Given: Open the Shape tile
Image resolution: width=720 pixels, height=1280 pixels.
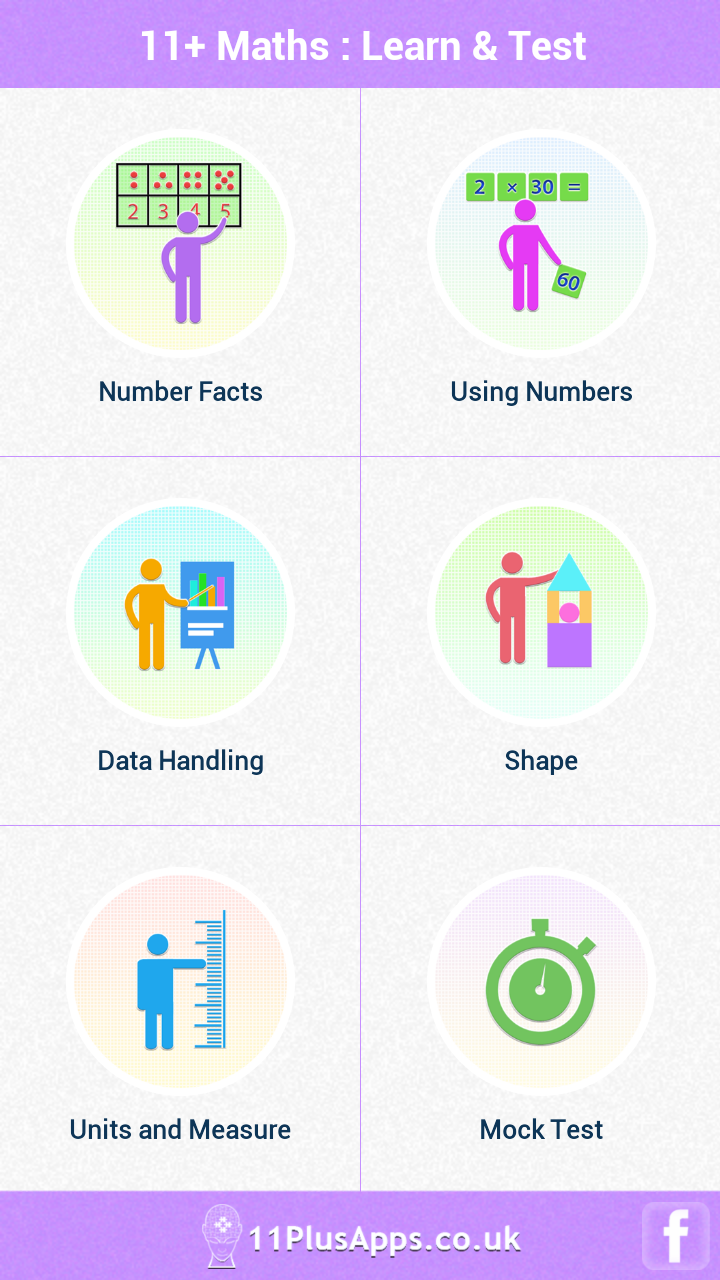Looking at the screenshot, I should click(x=540, y=640).
